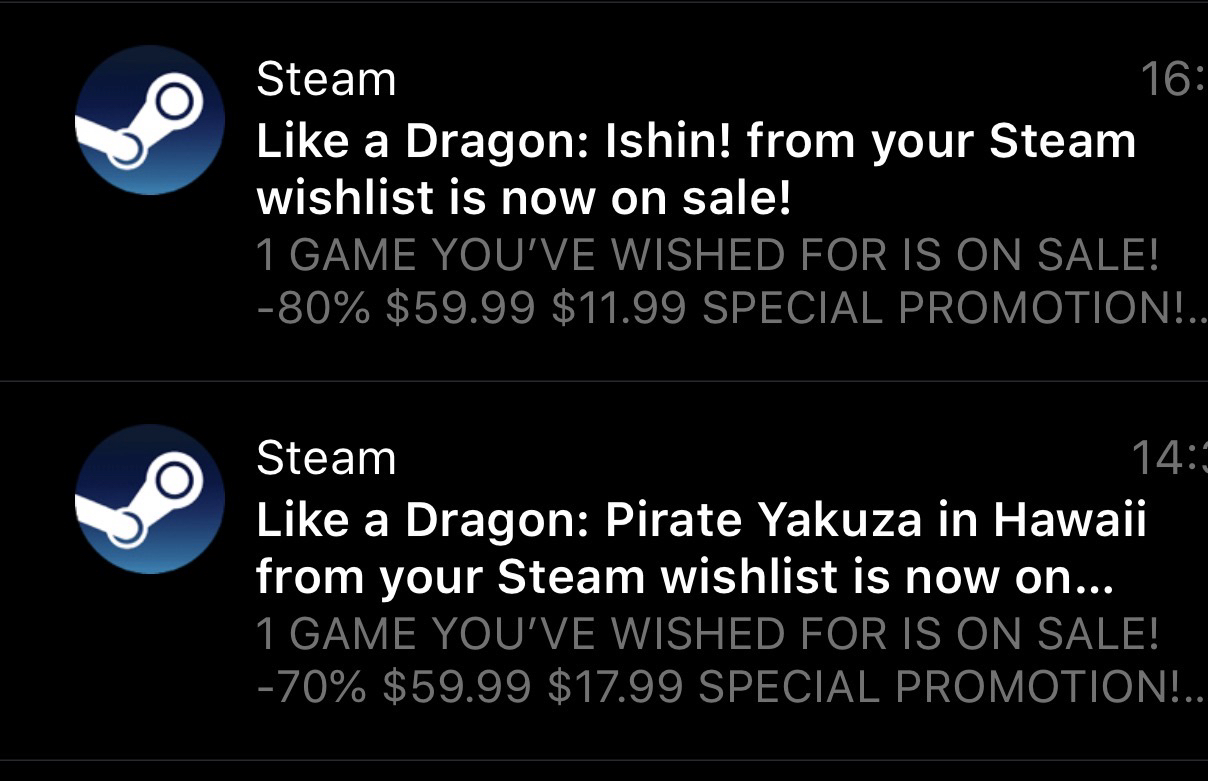The width and height of the screenshot is (1208, 781).
Task: Open the Like a Dragon: Ishin! sale notification
Action: pos(695,170)
